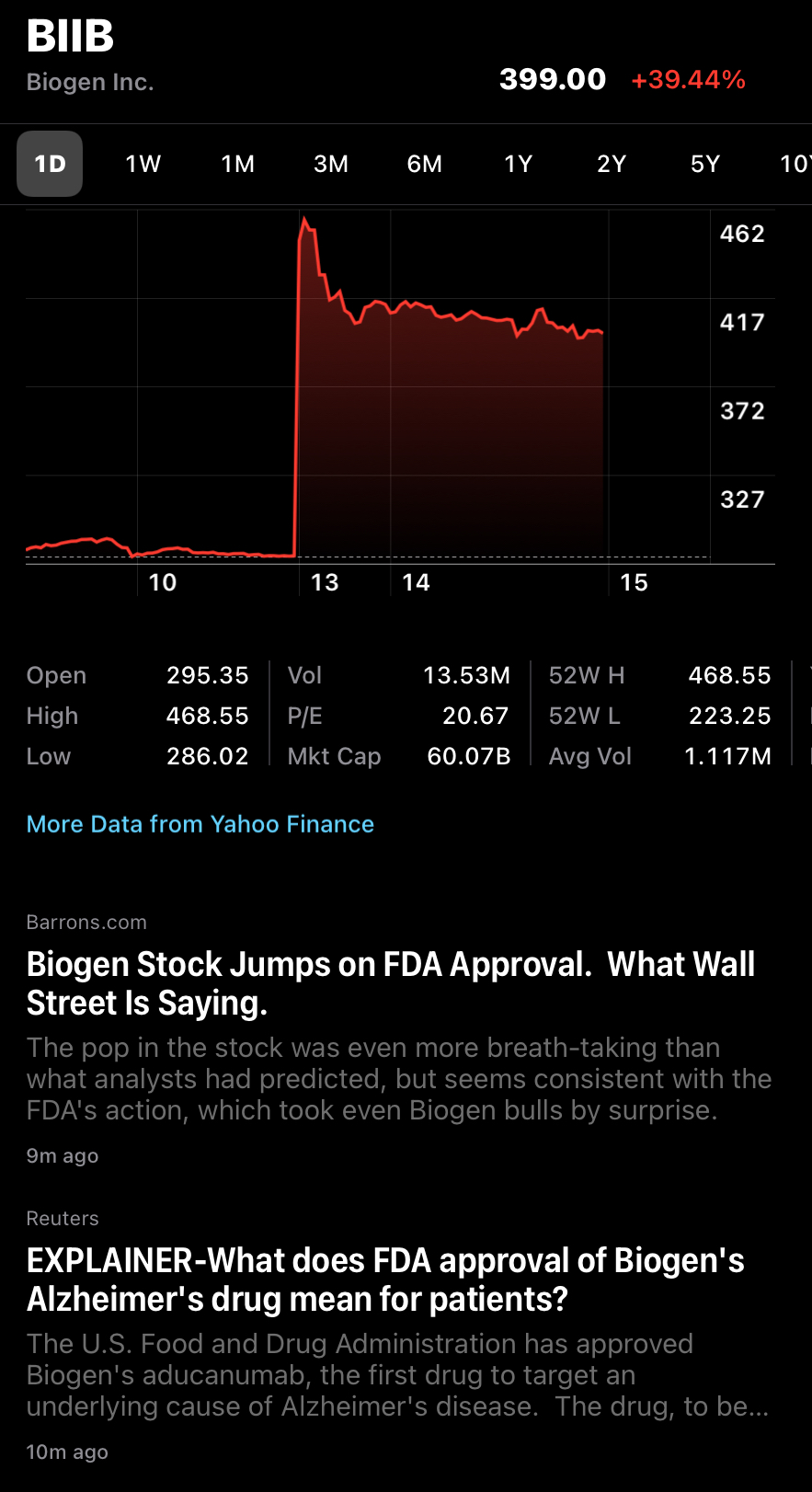Open Reuters explainer on Alzheimer's drug approval
This screenshot has height=1492, width=812.
386,1280
